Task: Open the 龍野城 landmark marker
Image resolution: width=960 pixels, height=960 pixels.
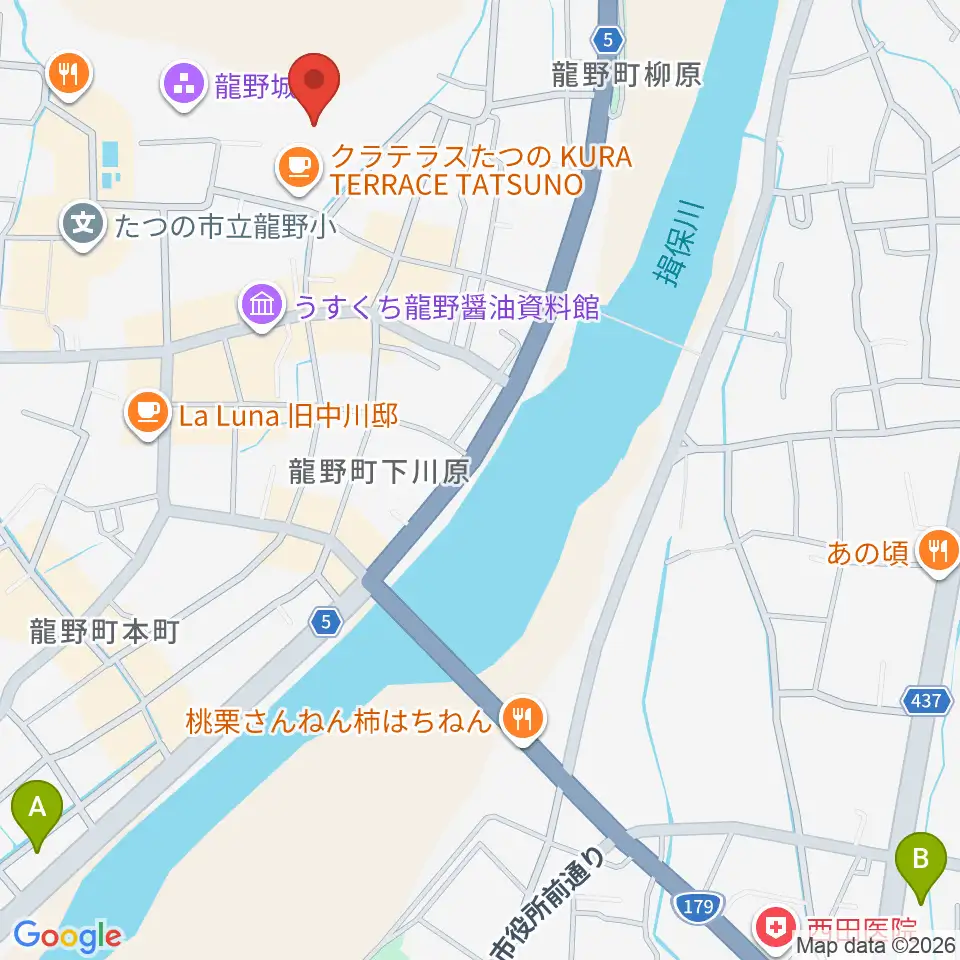Action: pos(184,86)
